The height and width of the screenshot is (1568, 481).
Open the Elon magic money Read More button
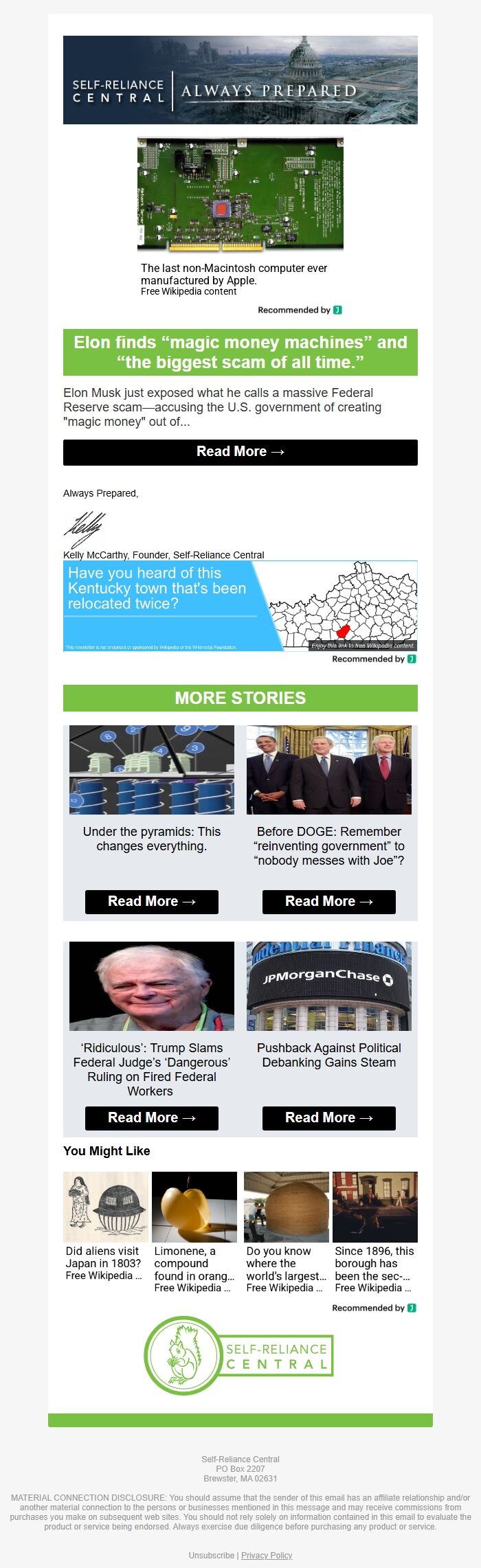[x=240, y=452]
